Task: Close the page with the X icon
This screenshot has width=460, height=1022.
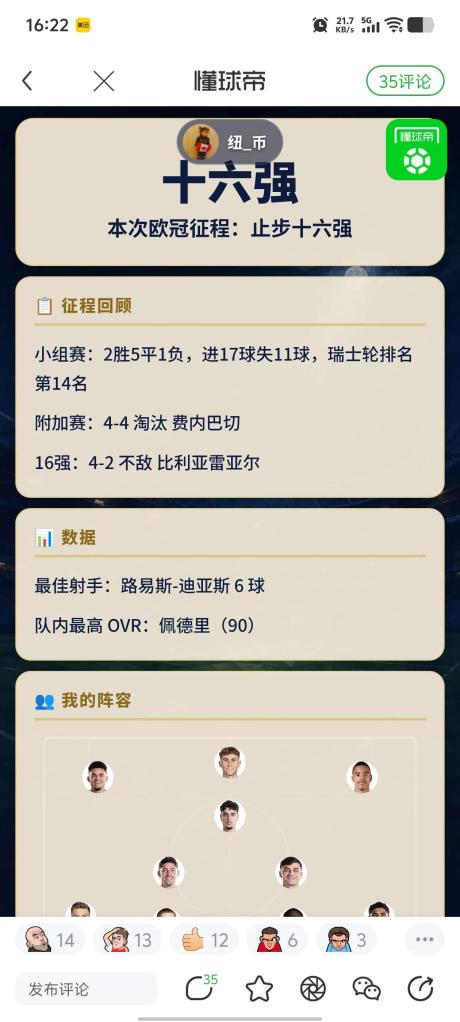Action: (x=104, y=81)
